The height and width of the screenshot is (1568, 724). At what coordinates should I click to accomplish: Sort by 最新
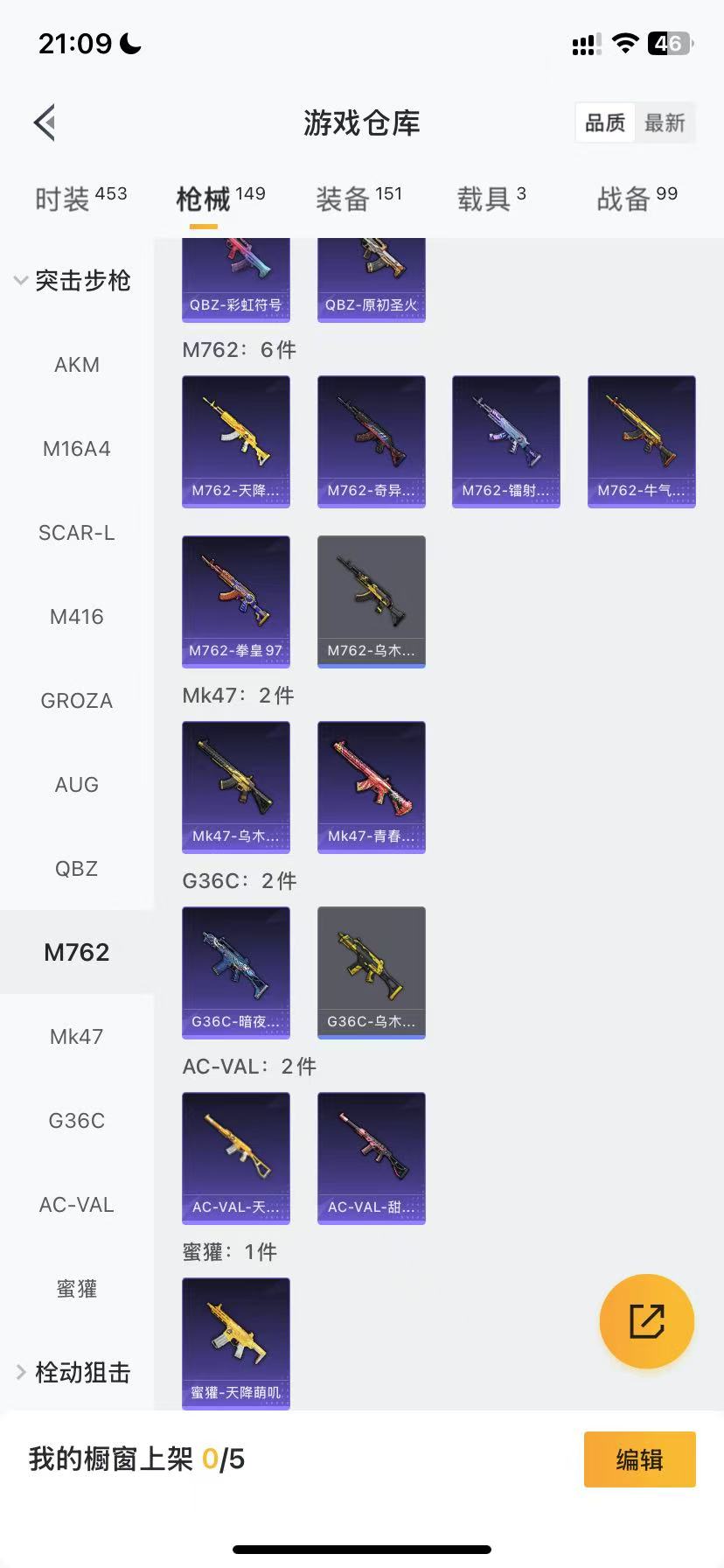click(665, 123)
